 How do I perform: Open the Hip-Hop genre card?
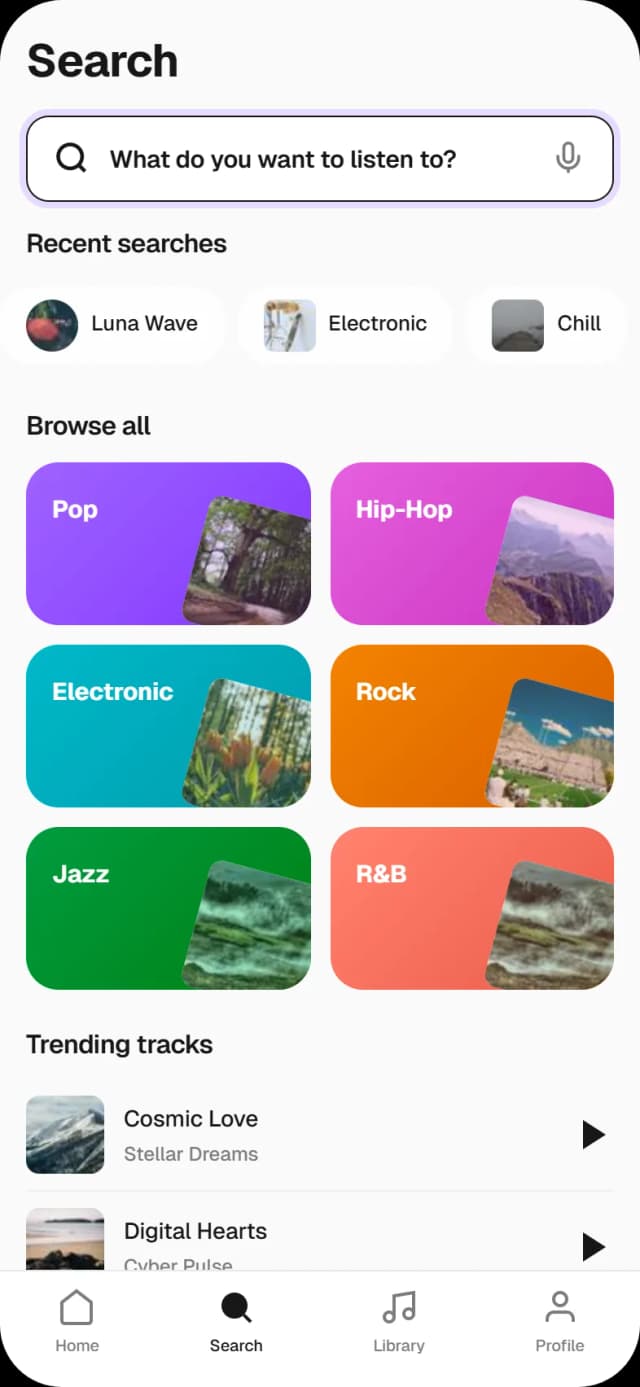pos(472,543)
